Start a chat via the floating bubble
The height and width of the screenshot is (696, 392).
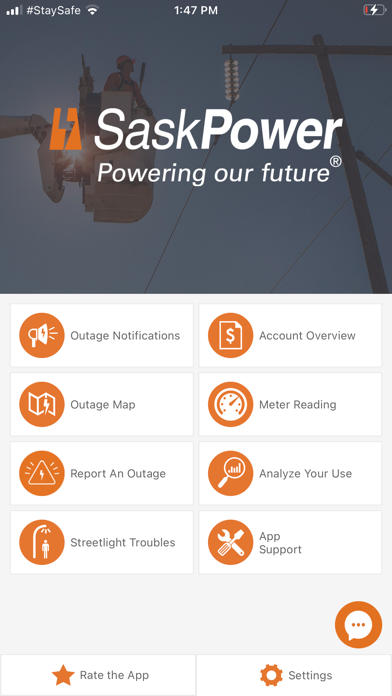click(358, 625)
